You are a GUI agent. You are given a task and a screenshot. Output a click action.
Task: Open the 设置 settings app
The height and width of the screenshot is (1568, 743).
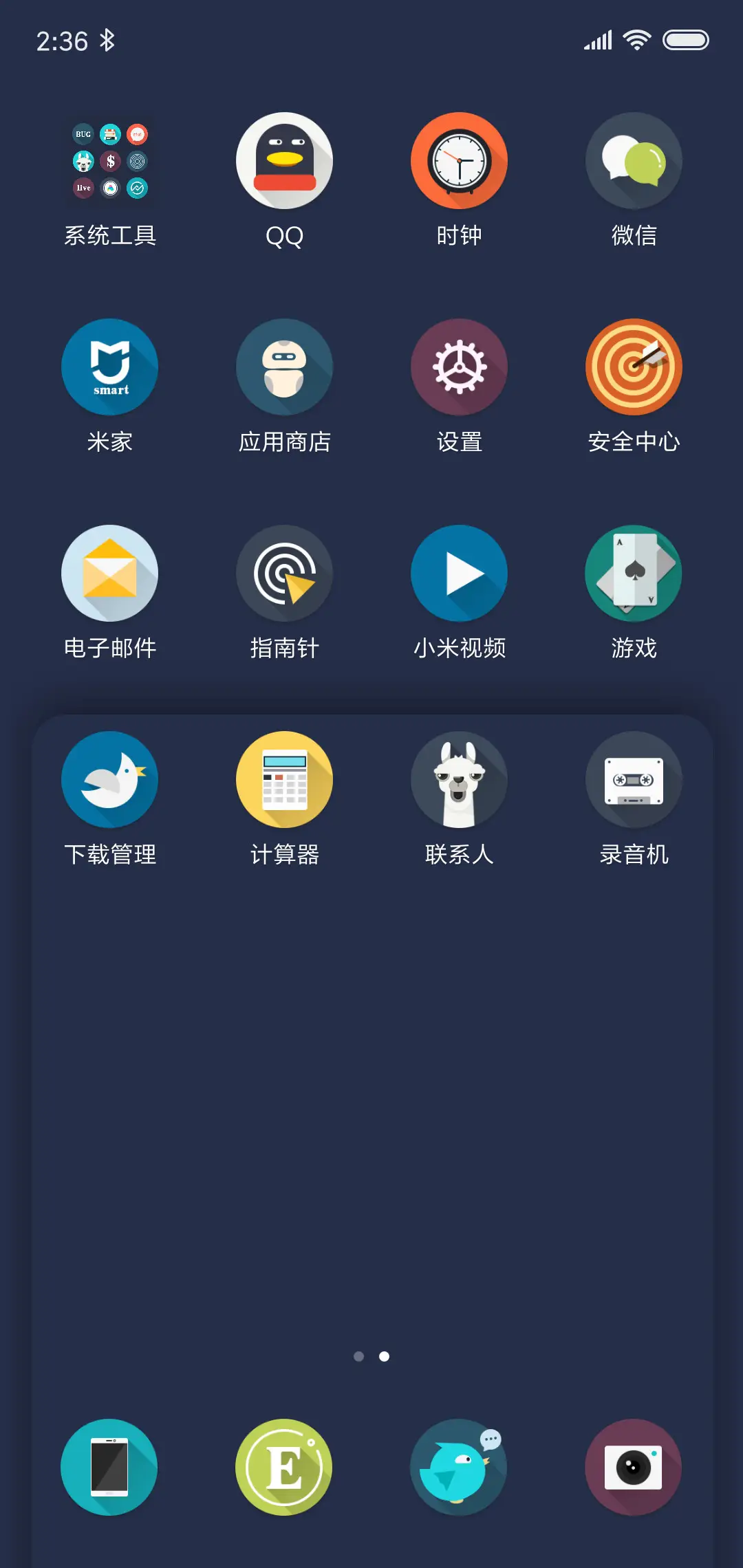click(x=460, y=367)
